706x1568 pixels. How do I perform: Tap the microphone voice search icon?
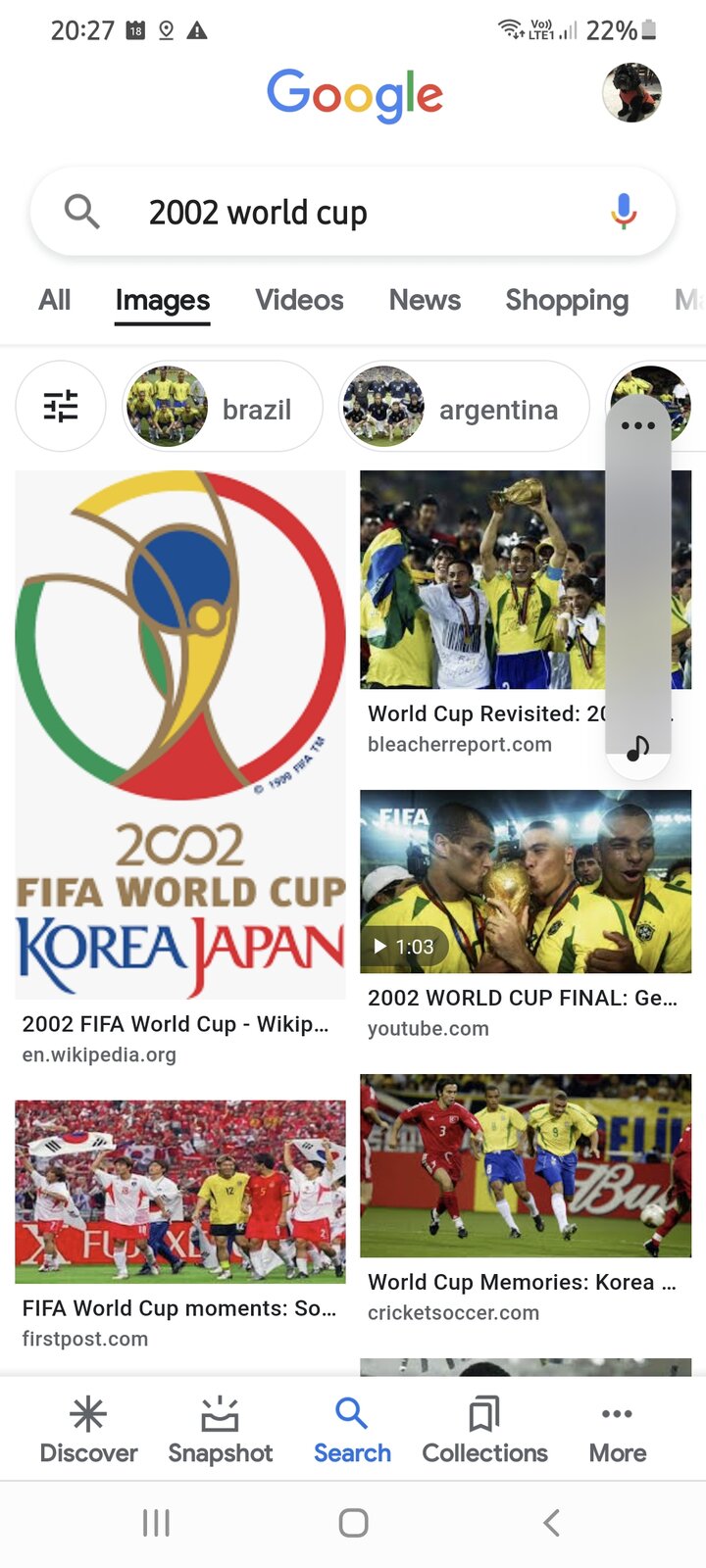(625, 211)
